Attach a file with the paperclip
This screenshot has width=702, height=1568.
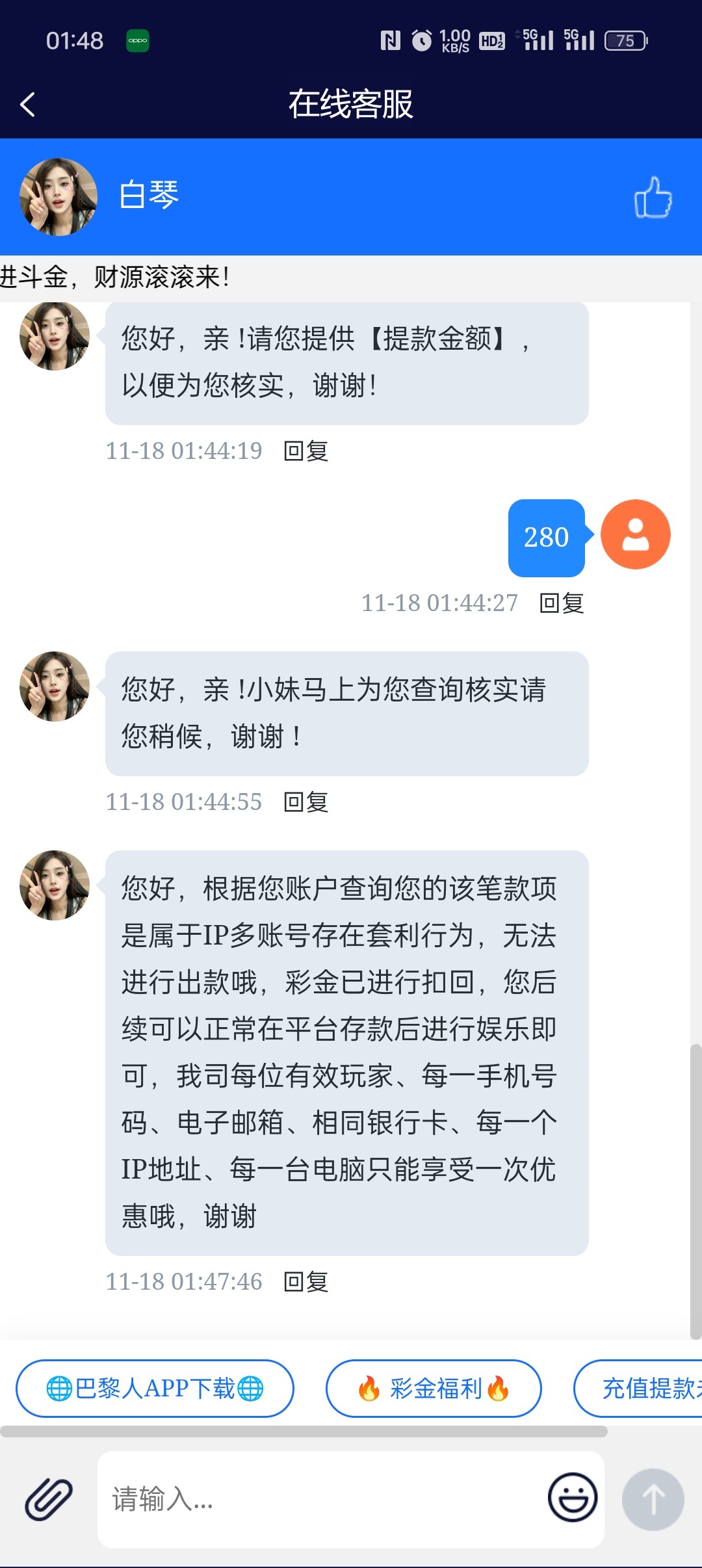pos(49,1499)
